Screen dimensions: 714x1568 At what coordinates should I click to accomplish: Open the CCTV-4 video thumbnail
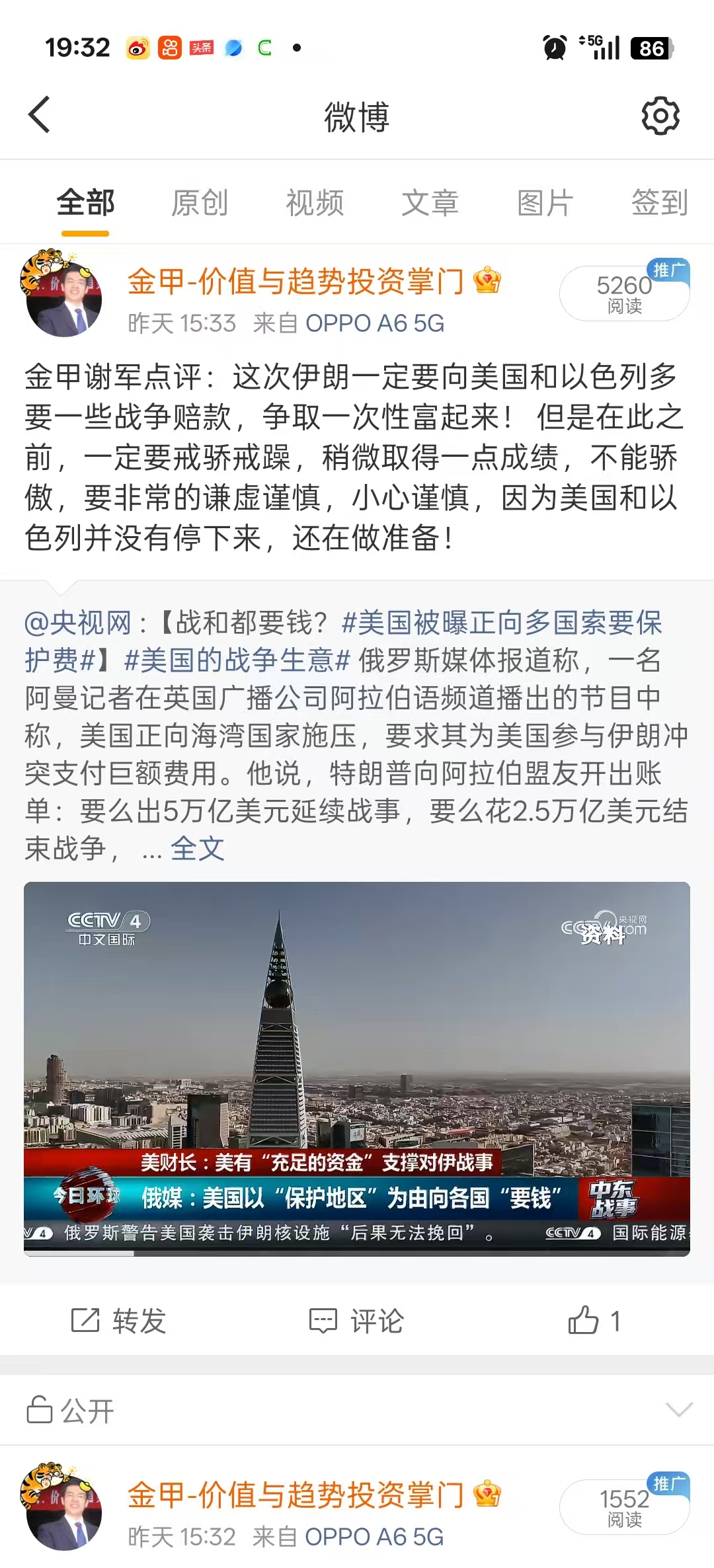point(357,1068)
